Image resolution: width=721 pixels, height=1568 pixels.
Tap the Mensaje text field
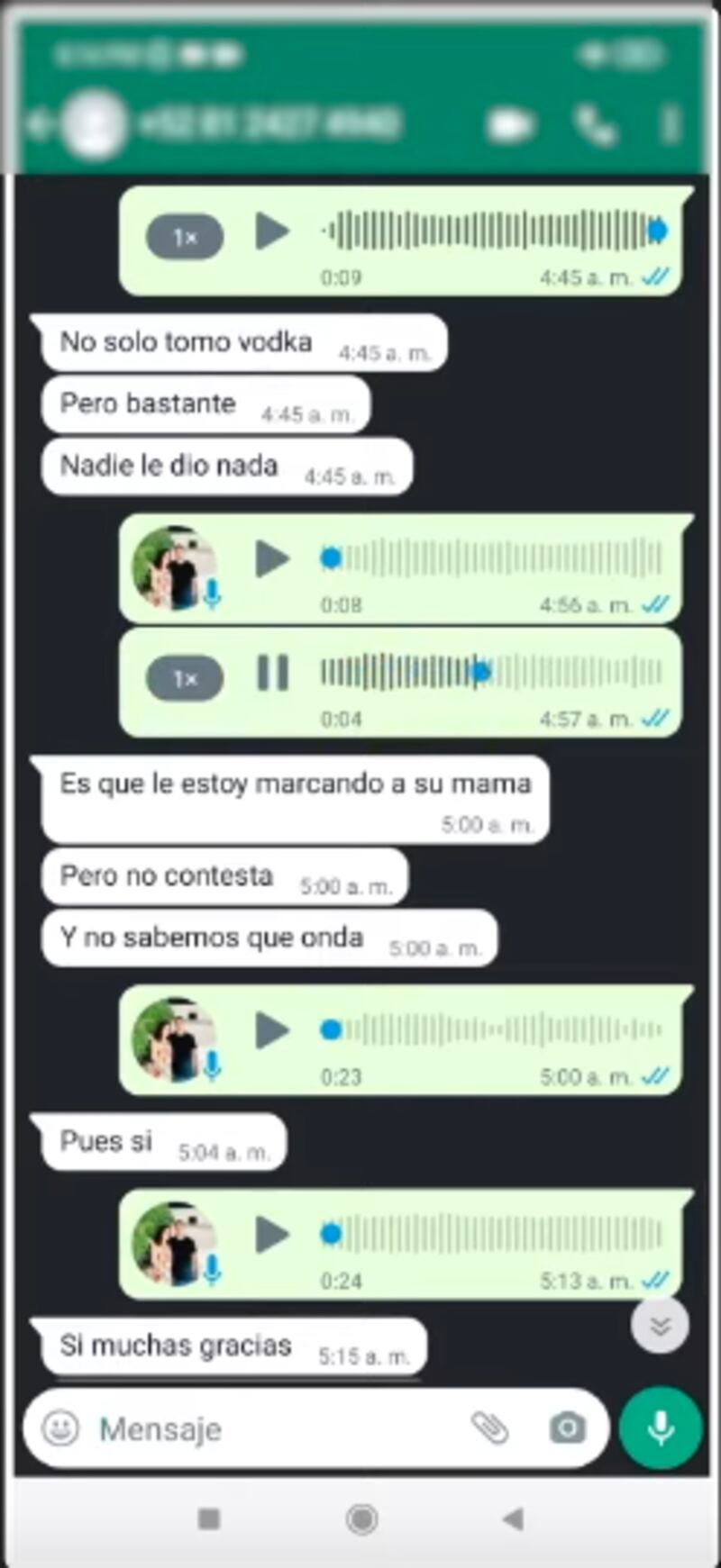270,1428
